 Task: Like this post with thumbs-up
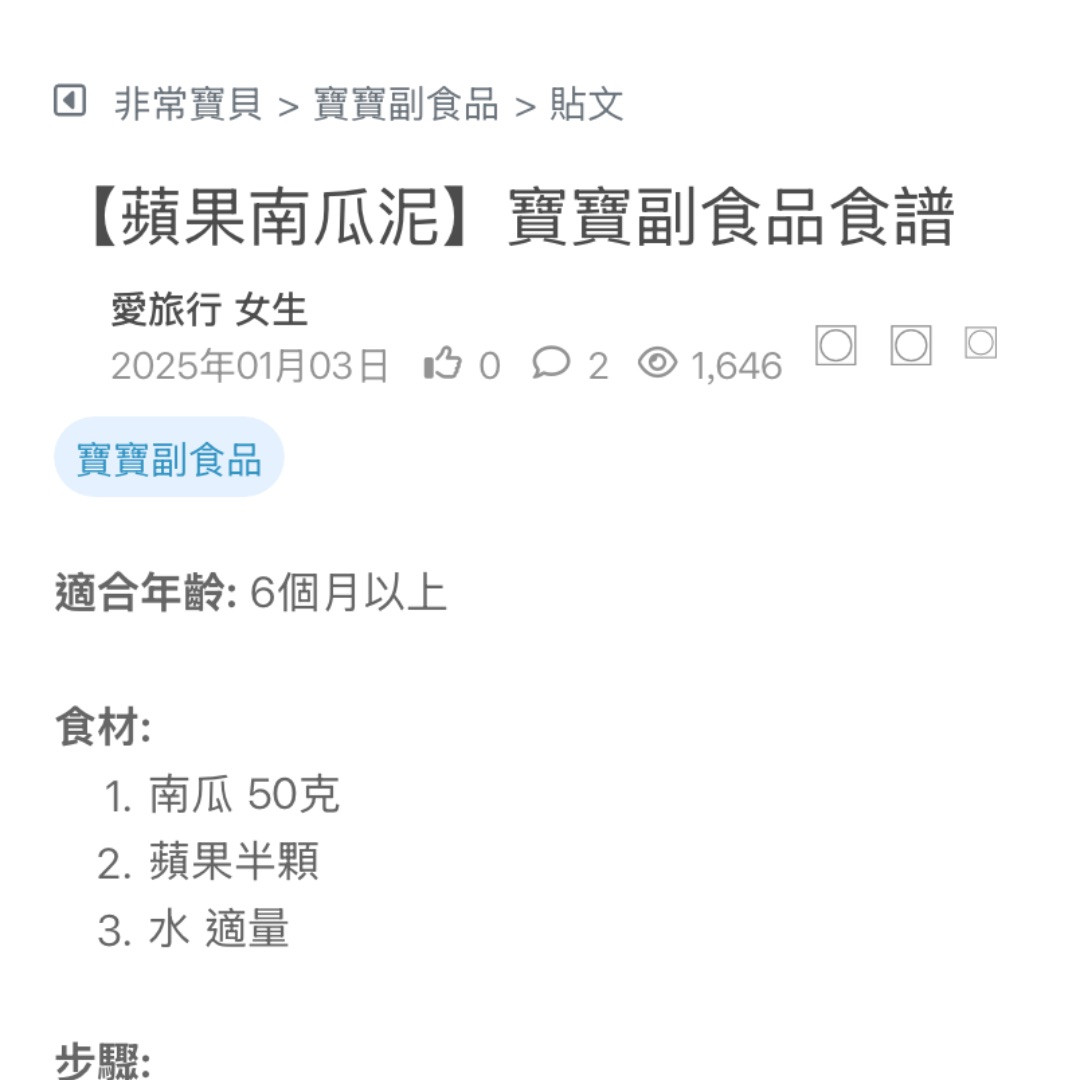443,364
